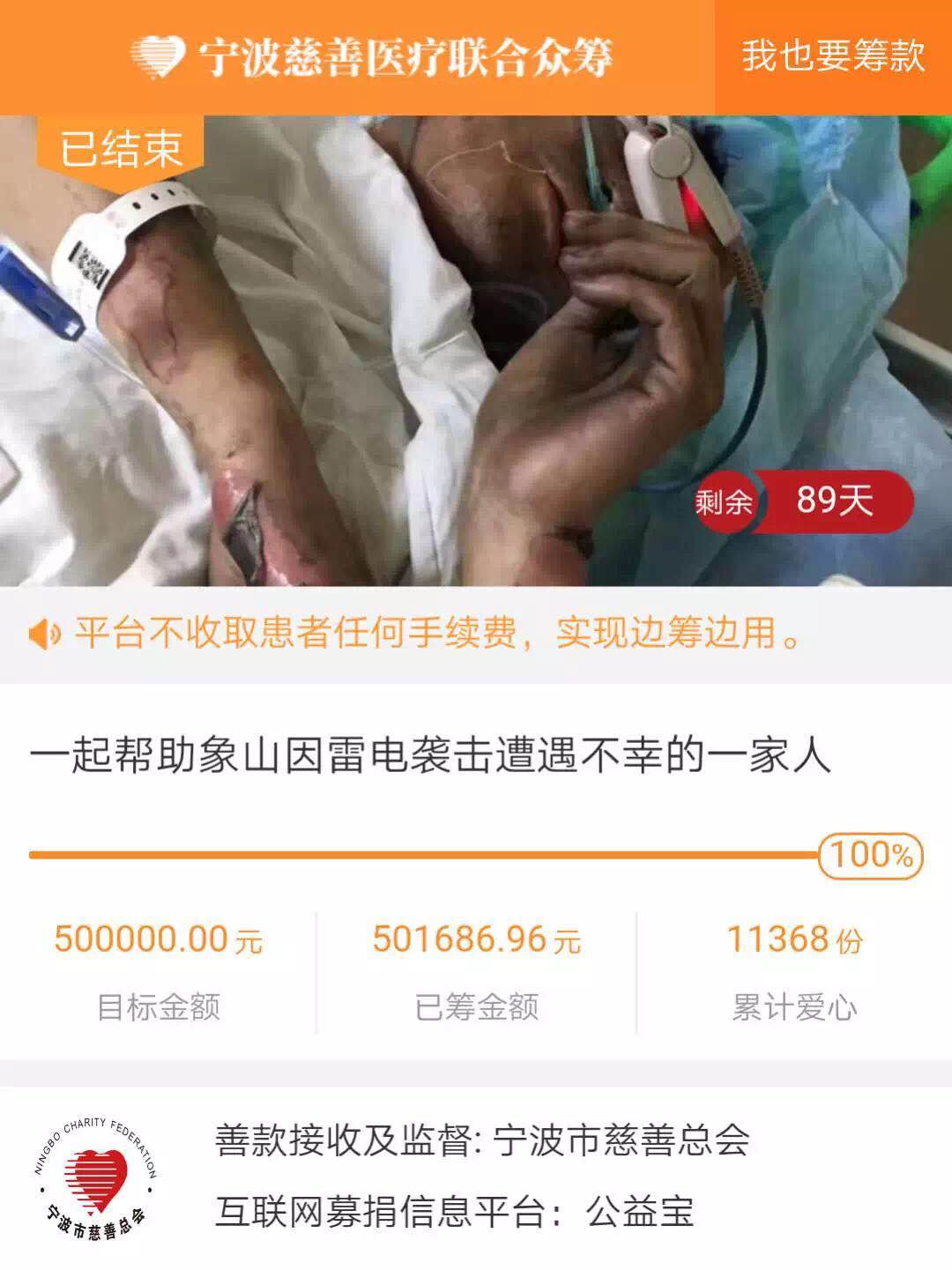The height and width of the screenshot is (1270, 952).
Task: Open the campaign cover photo
Action: click(x=476, y=353)
